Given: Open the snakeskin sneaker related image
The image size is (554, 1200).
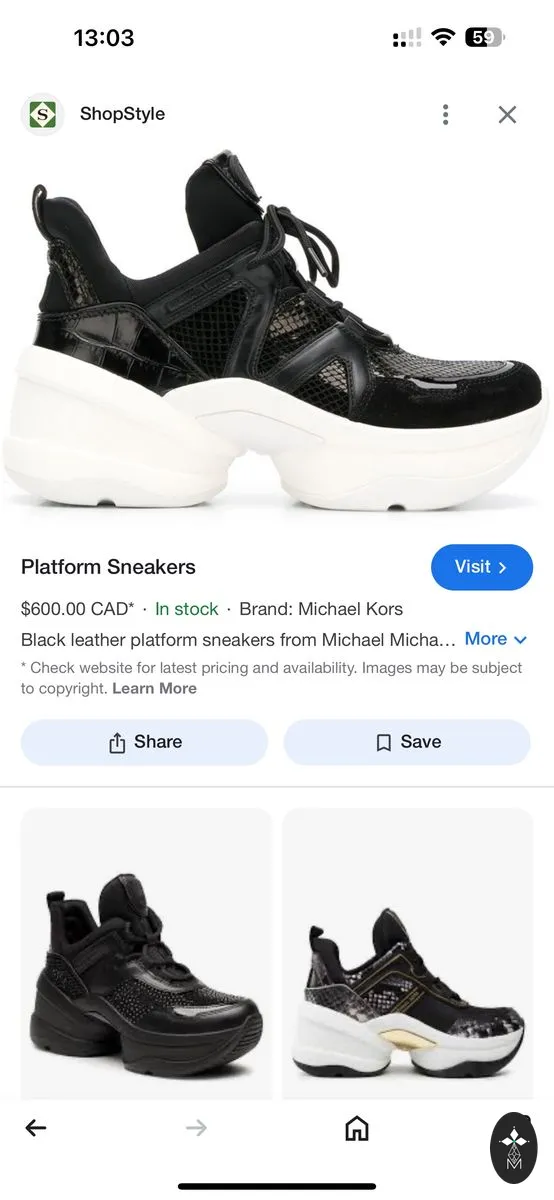Looking at the screenshot, I should click(x=407, y=953).
